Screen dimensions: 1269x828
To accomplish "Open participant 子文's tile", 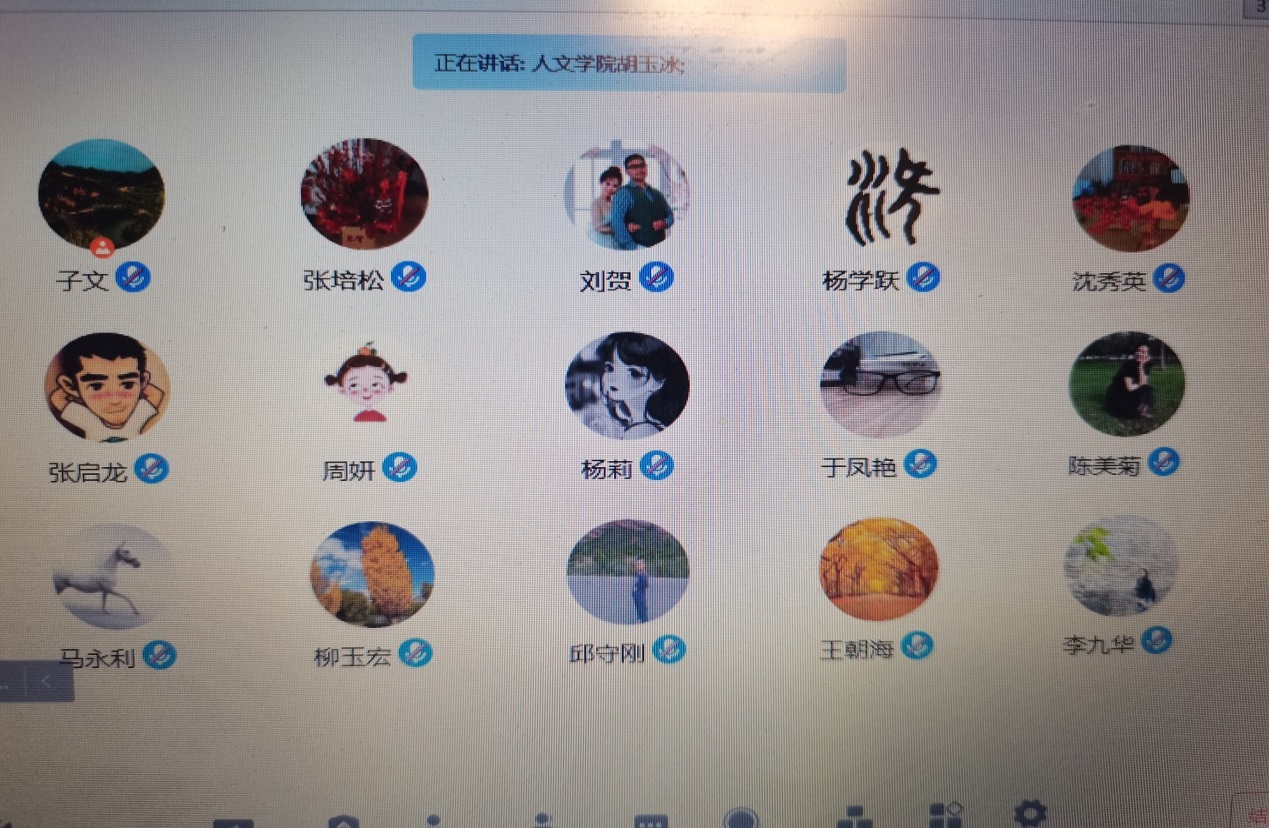I will (x=101, y=196).
